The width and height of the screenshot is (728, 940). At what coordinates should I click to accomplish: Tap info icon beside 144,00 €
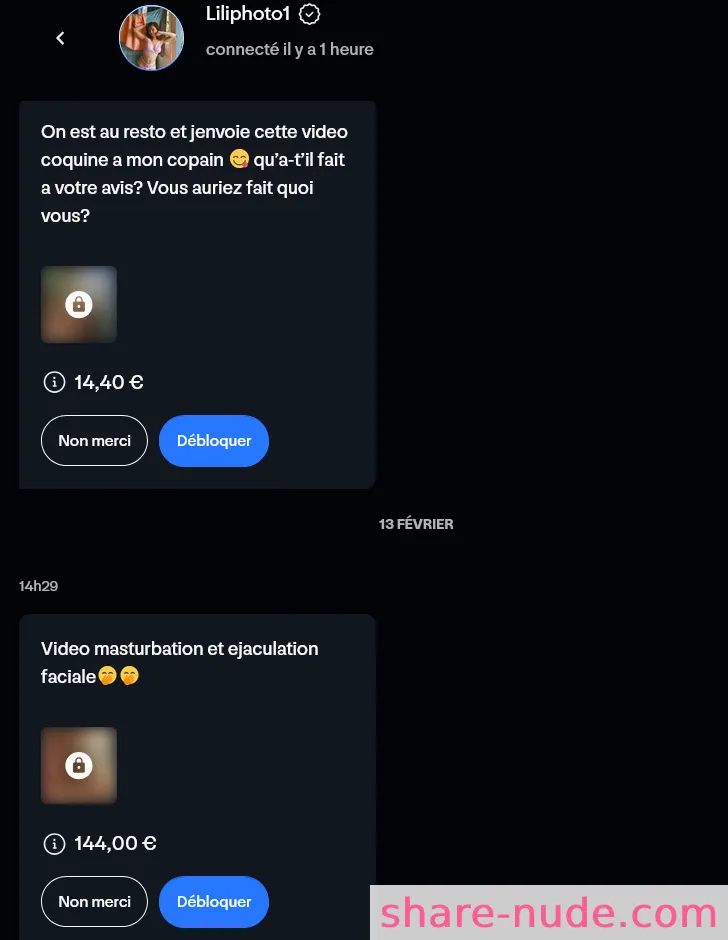point(54,843)
